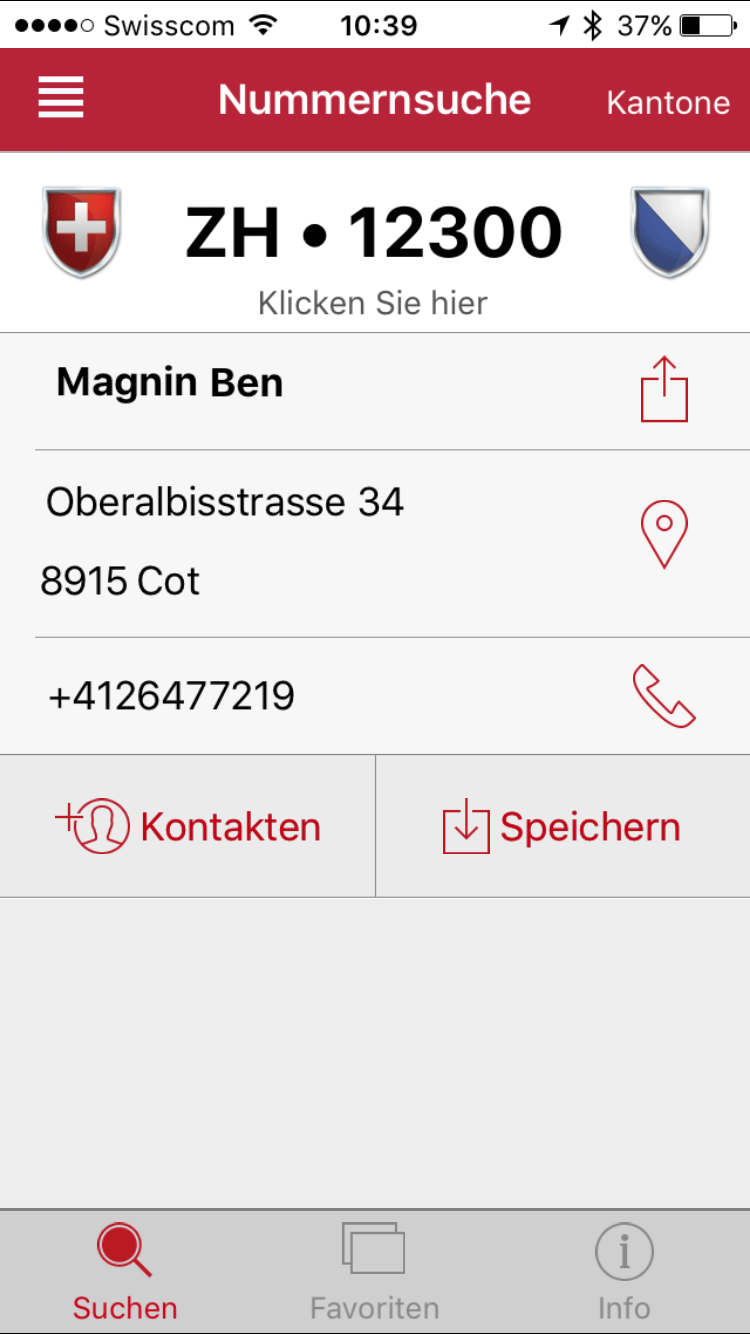This screenshot has height=1334, width=750.
Task: Select the magnifier icon above Suchen
Action: (121, 1250)
